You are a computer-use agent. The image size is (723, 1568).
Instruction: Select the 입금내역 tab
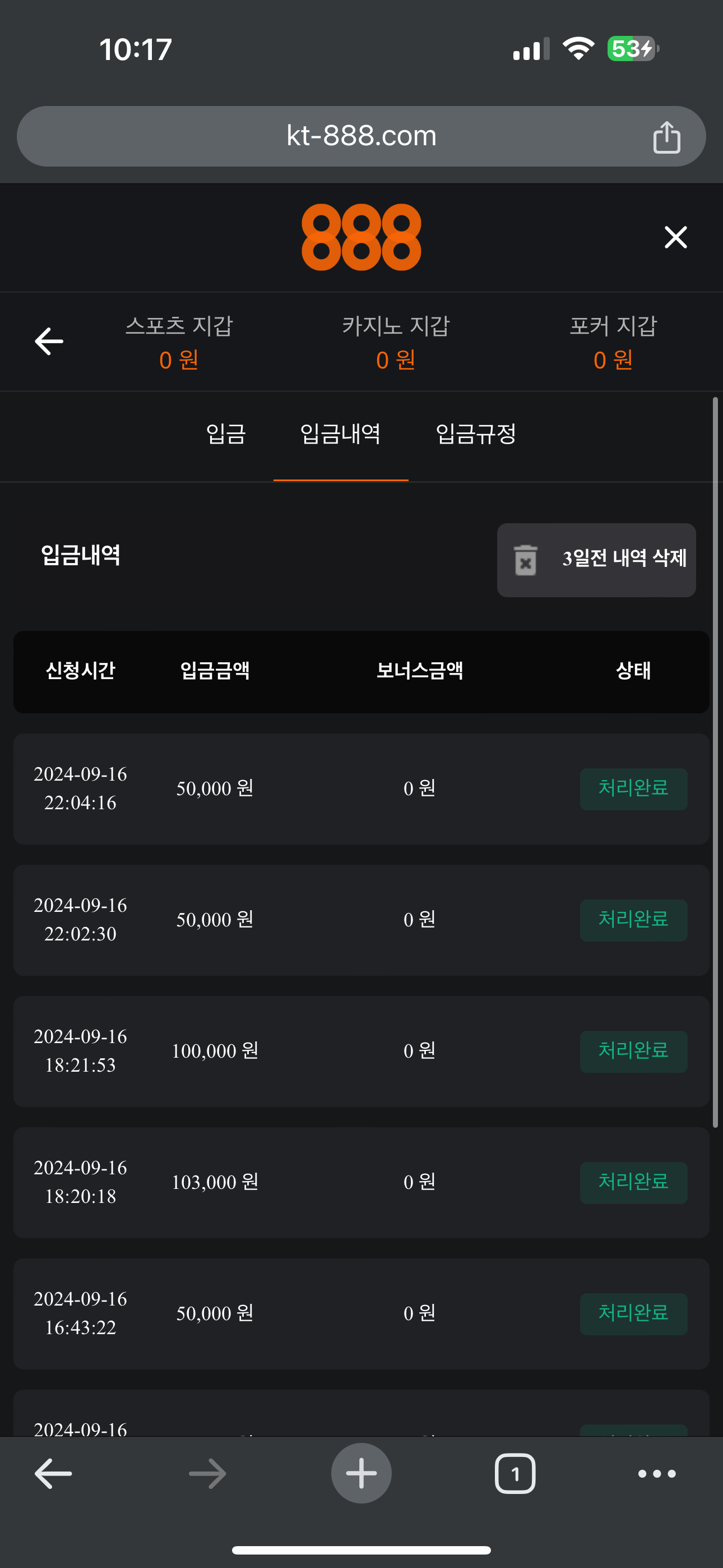click(340, 434)
